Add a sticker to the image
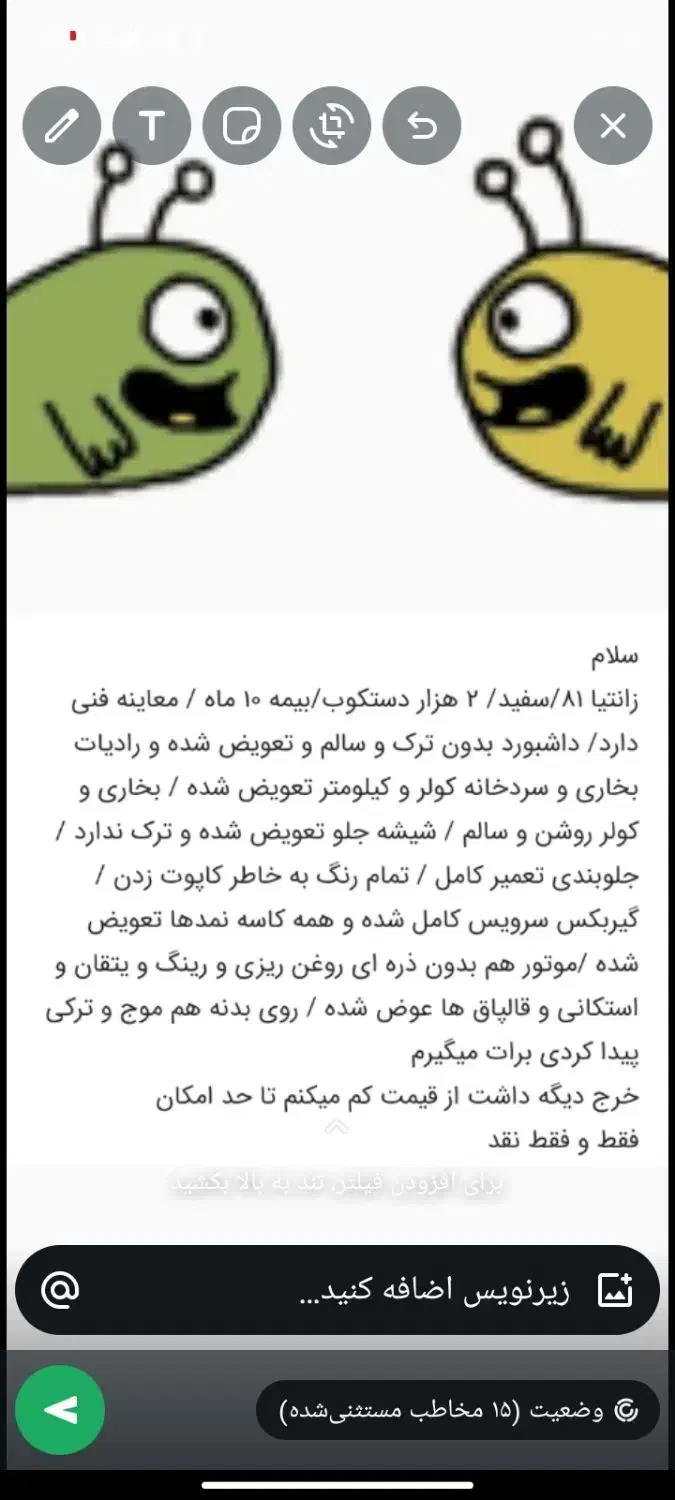The width and height of the screenshot is (675, 1500). pos(242,126)
